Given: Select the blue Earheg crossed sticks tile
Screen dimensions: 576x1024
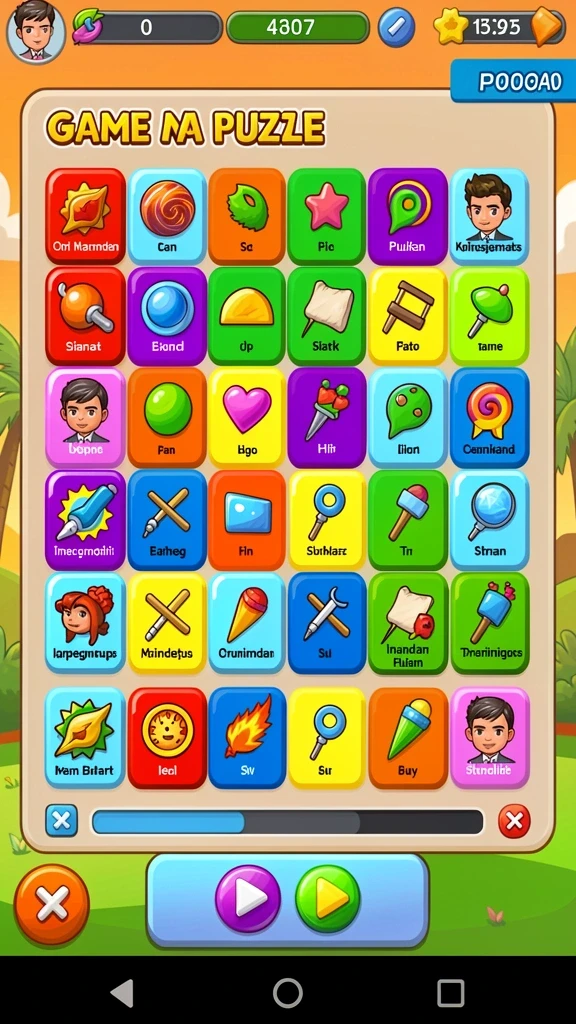Looking at the screenshot, I should point(167,520).
